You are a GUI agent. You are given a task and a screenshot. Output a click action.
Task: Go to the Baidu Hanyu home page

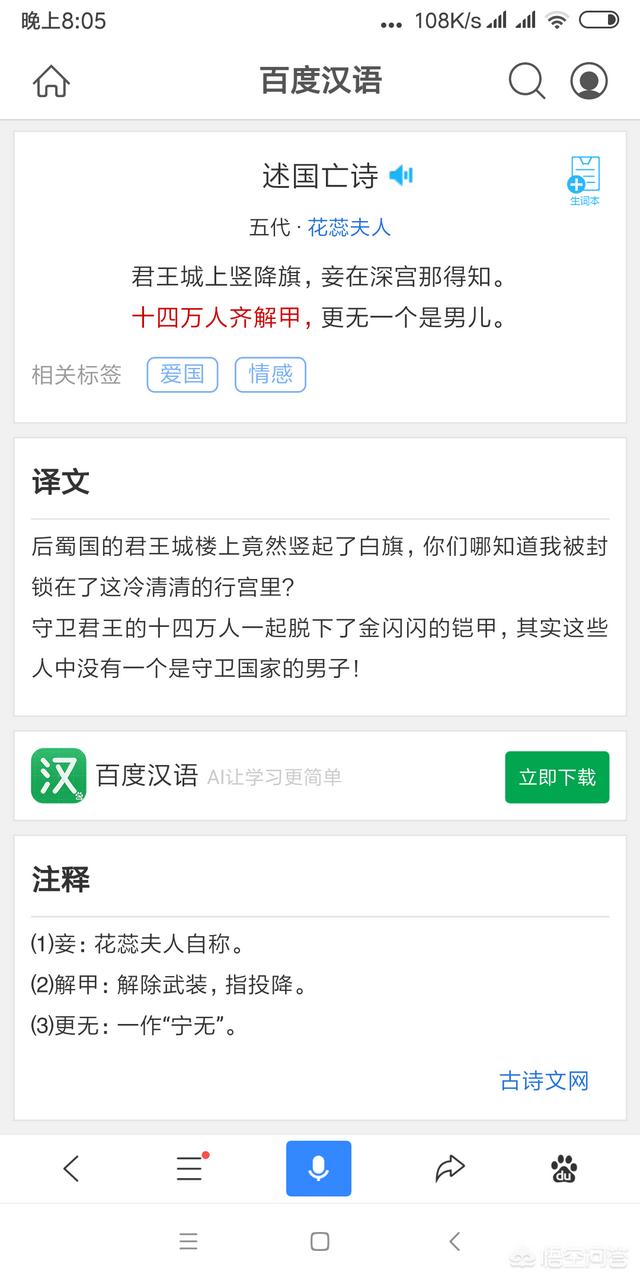(51, 81)
